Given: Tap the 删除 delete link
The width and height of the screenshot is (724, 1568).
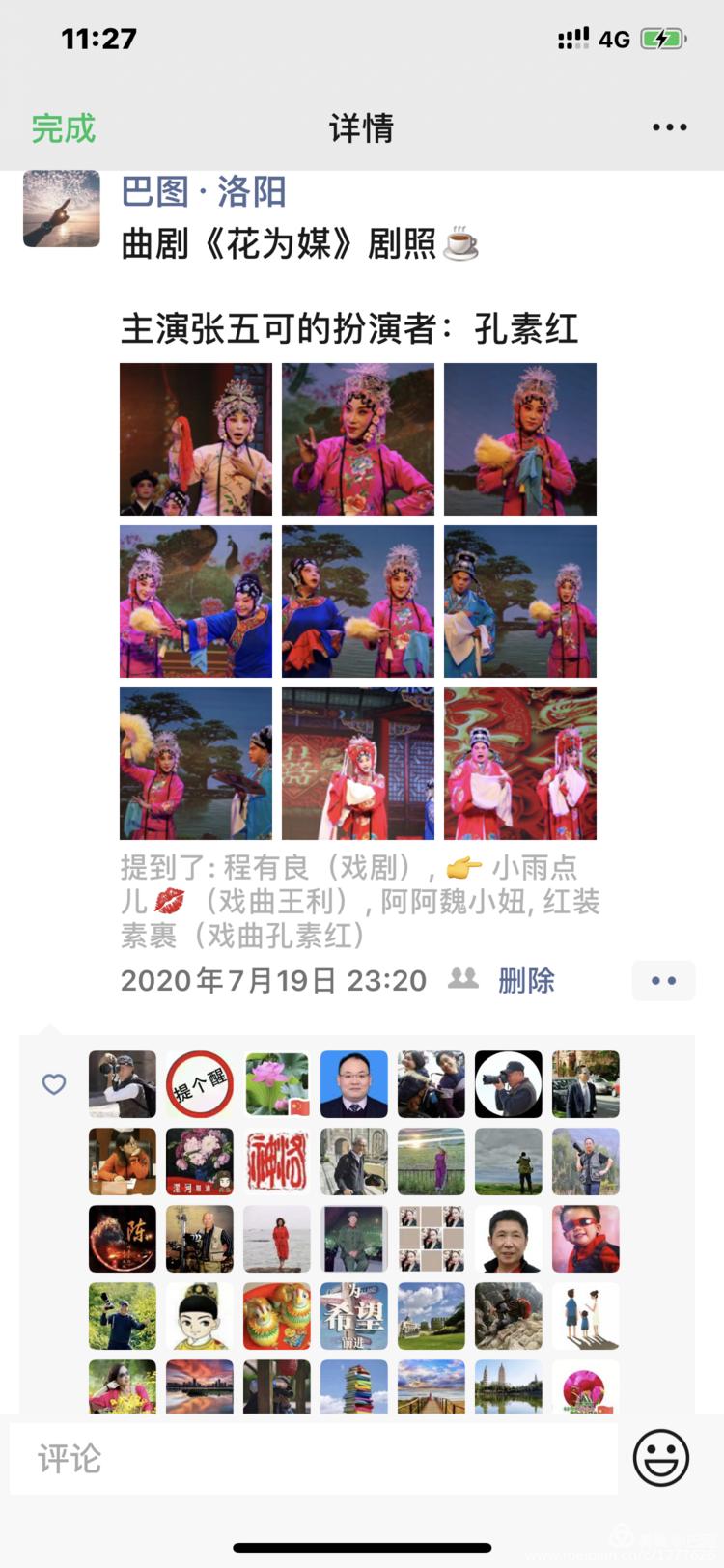Looking at the screenshot, I should [x=525, y=980].
